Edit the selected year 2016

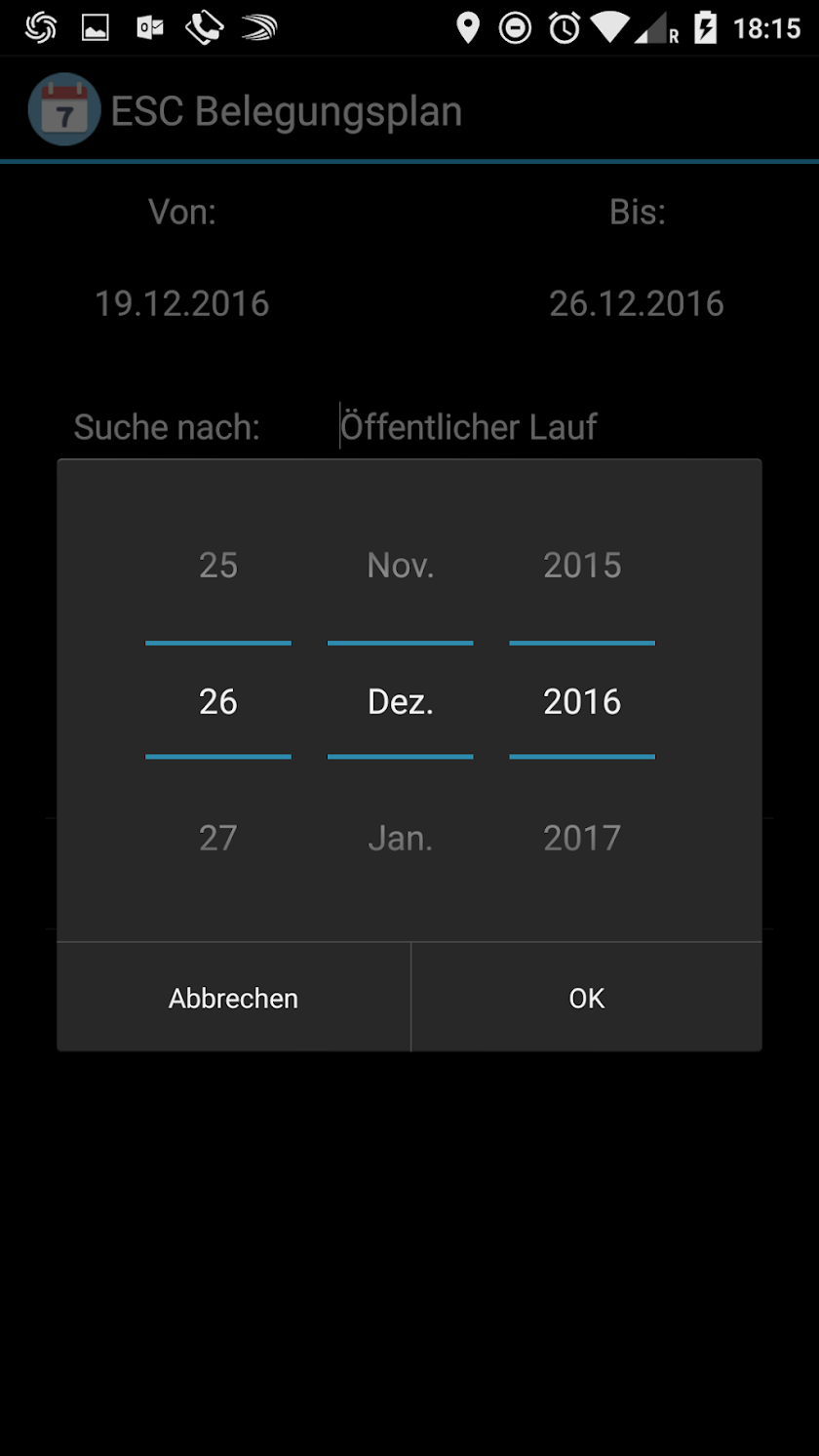click(x=582, y=701)
